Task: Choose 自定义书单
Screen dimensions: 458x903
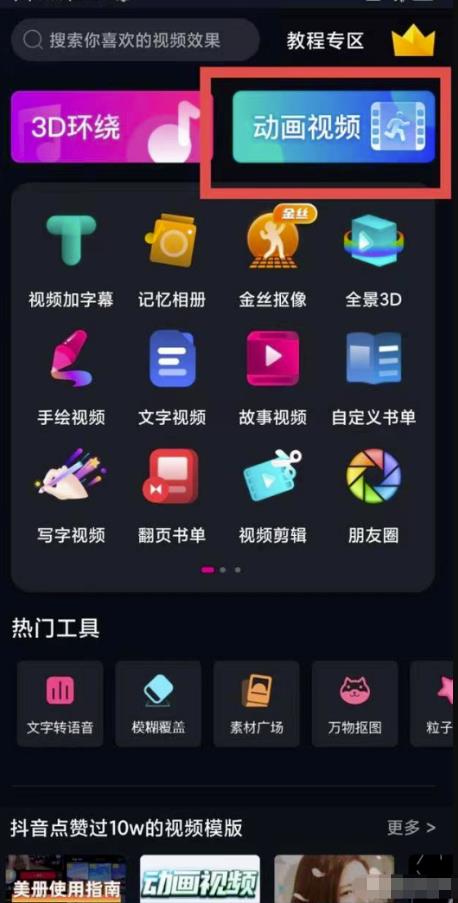Action: (x=373, y=378)
